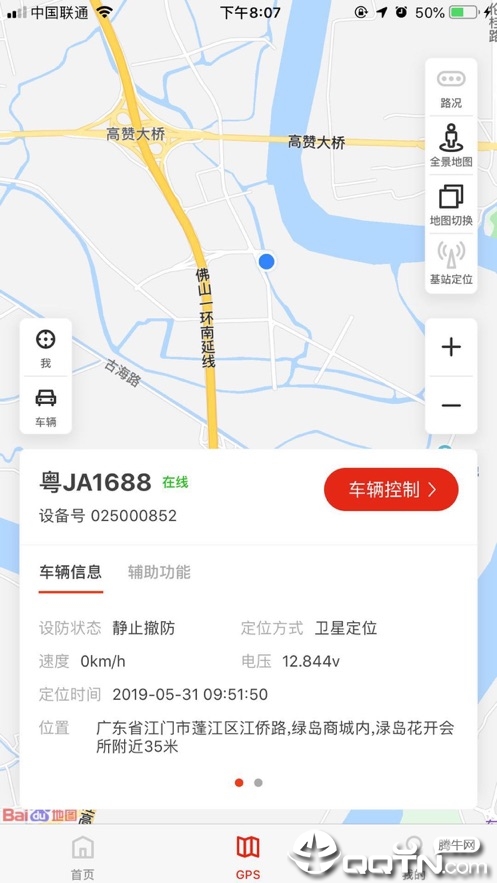This screenshot has width=497, height=883.
Task: Zoom out the map with minus
Action: (x=451, y=405)
